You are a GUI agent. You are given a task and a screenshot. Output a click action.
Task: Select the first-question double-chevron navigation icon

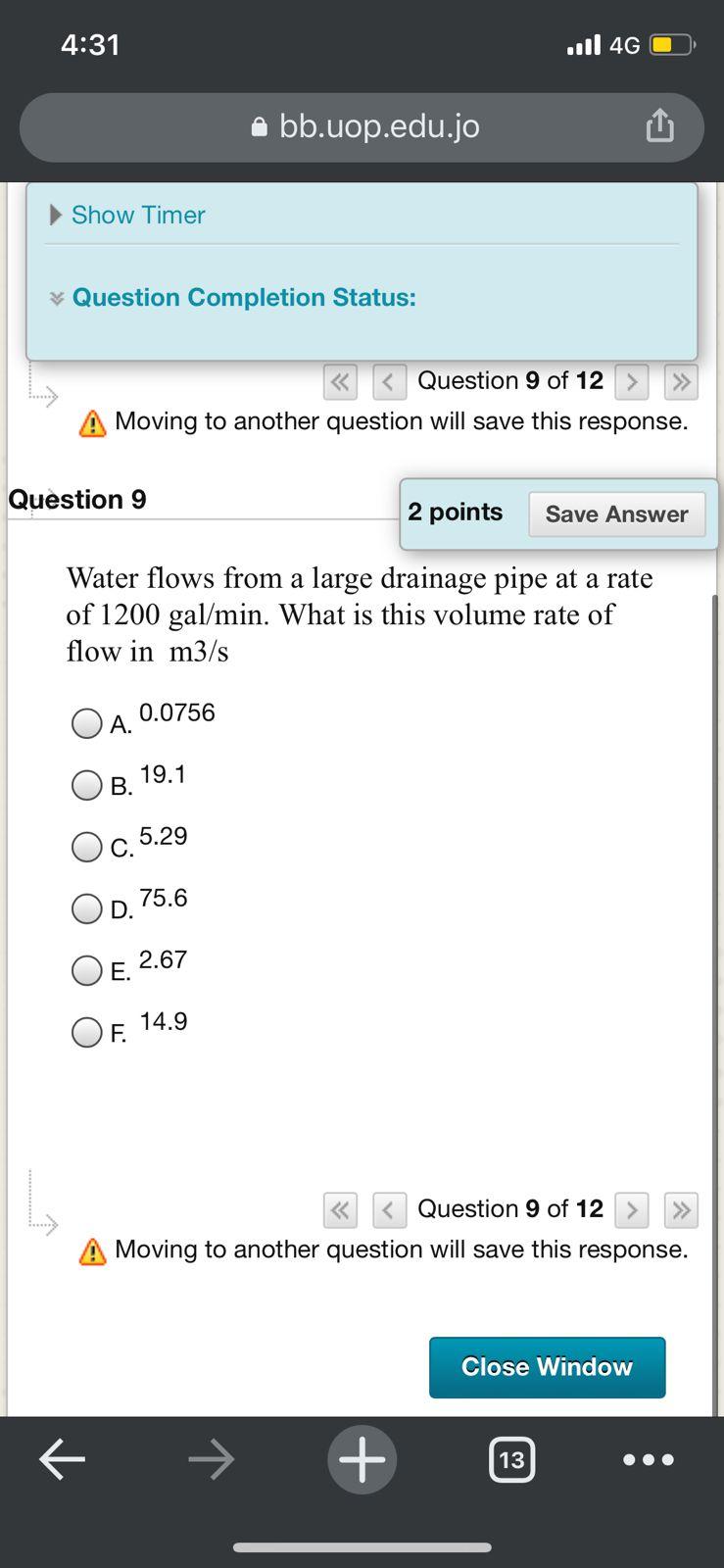coord(340,382)
